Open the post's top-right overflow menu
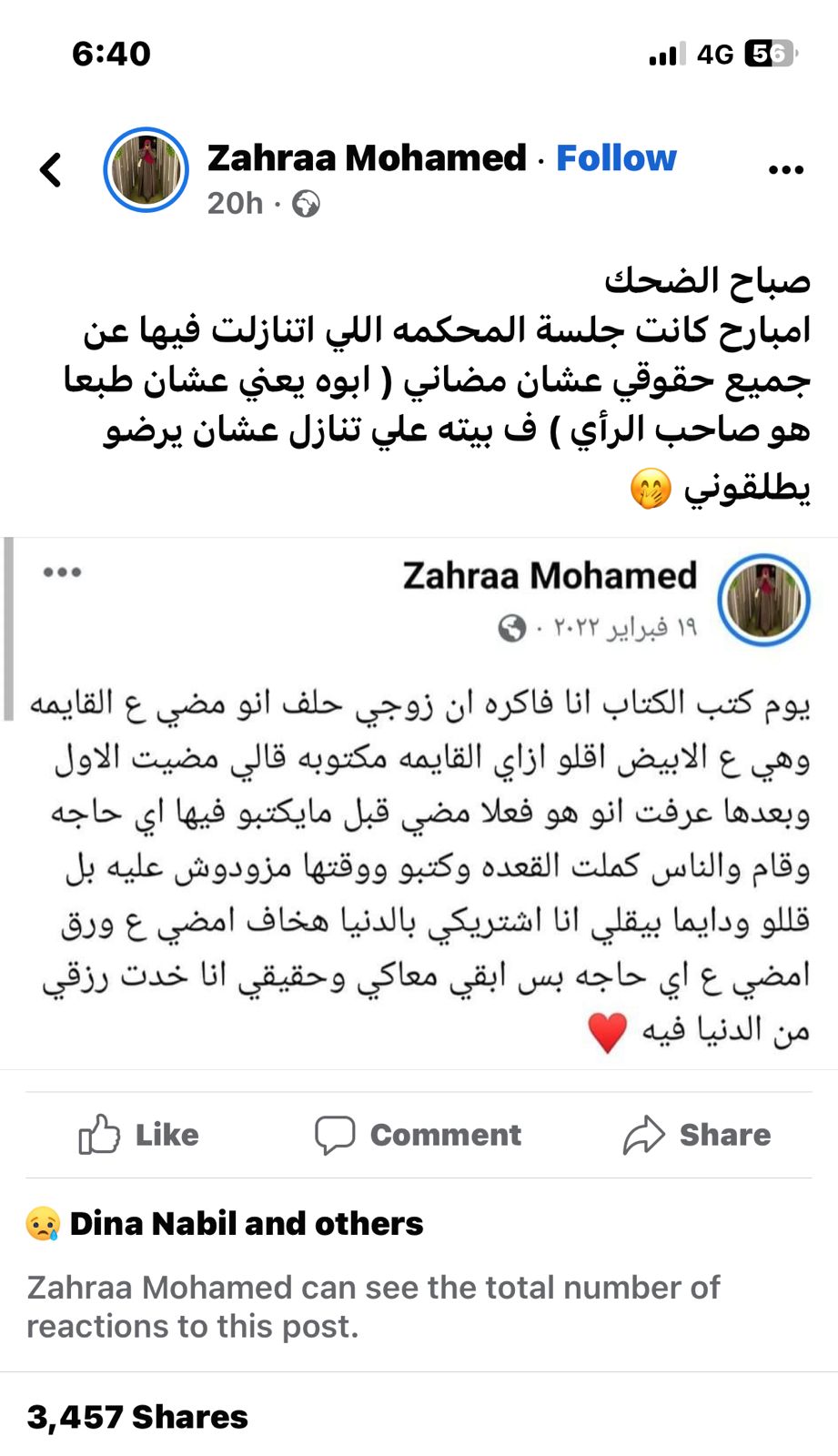 click(x=785, y=170)
